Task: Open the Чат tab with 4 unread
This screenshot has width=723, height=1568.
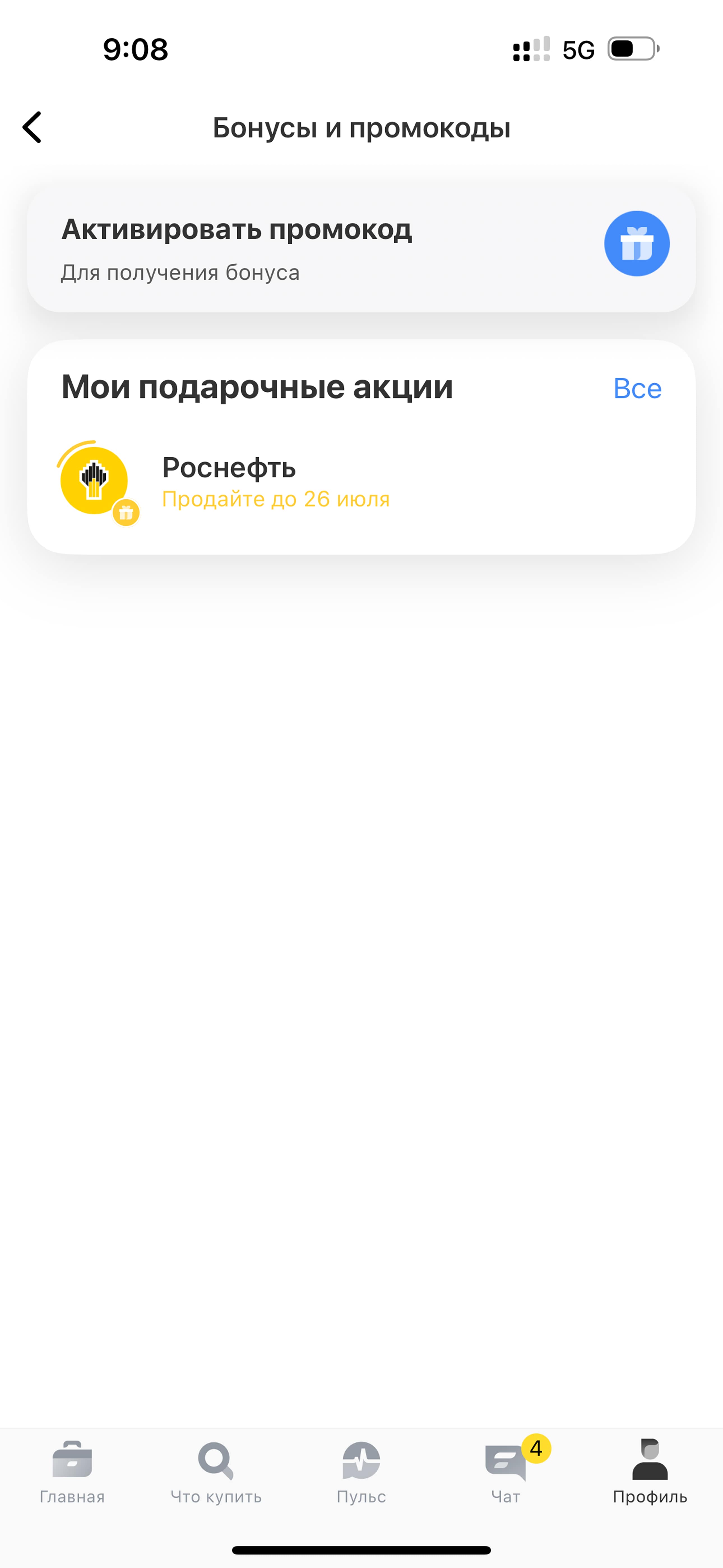Action: (x=506, y=1472)
